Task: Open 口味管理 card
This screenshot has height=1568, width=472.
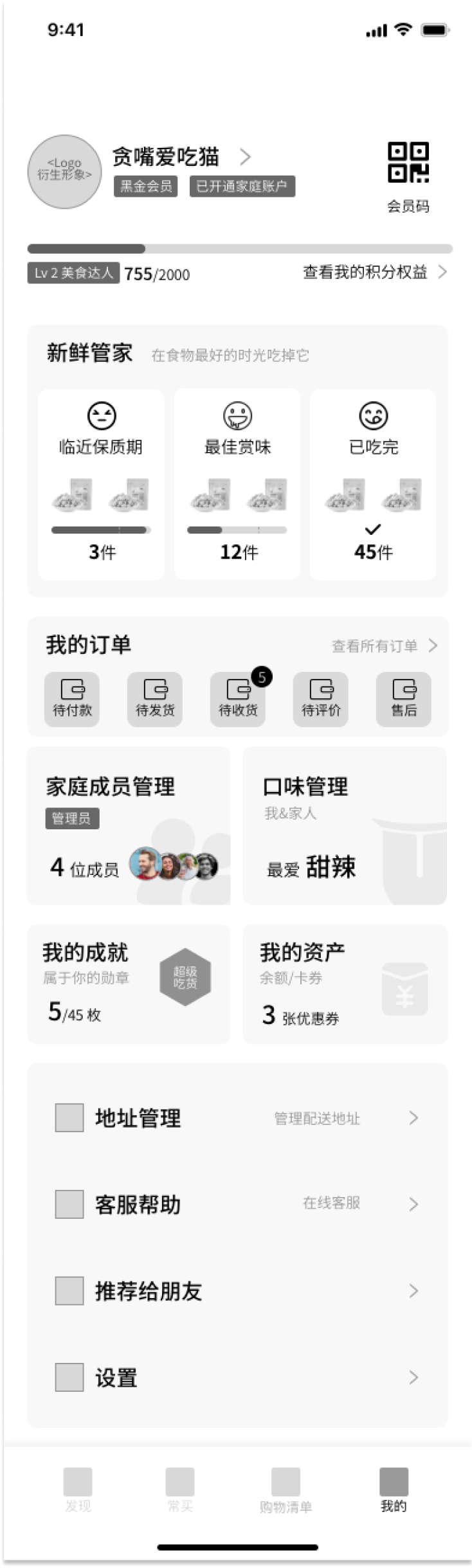Action: (345, 826)
